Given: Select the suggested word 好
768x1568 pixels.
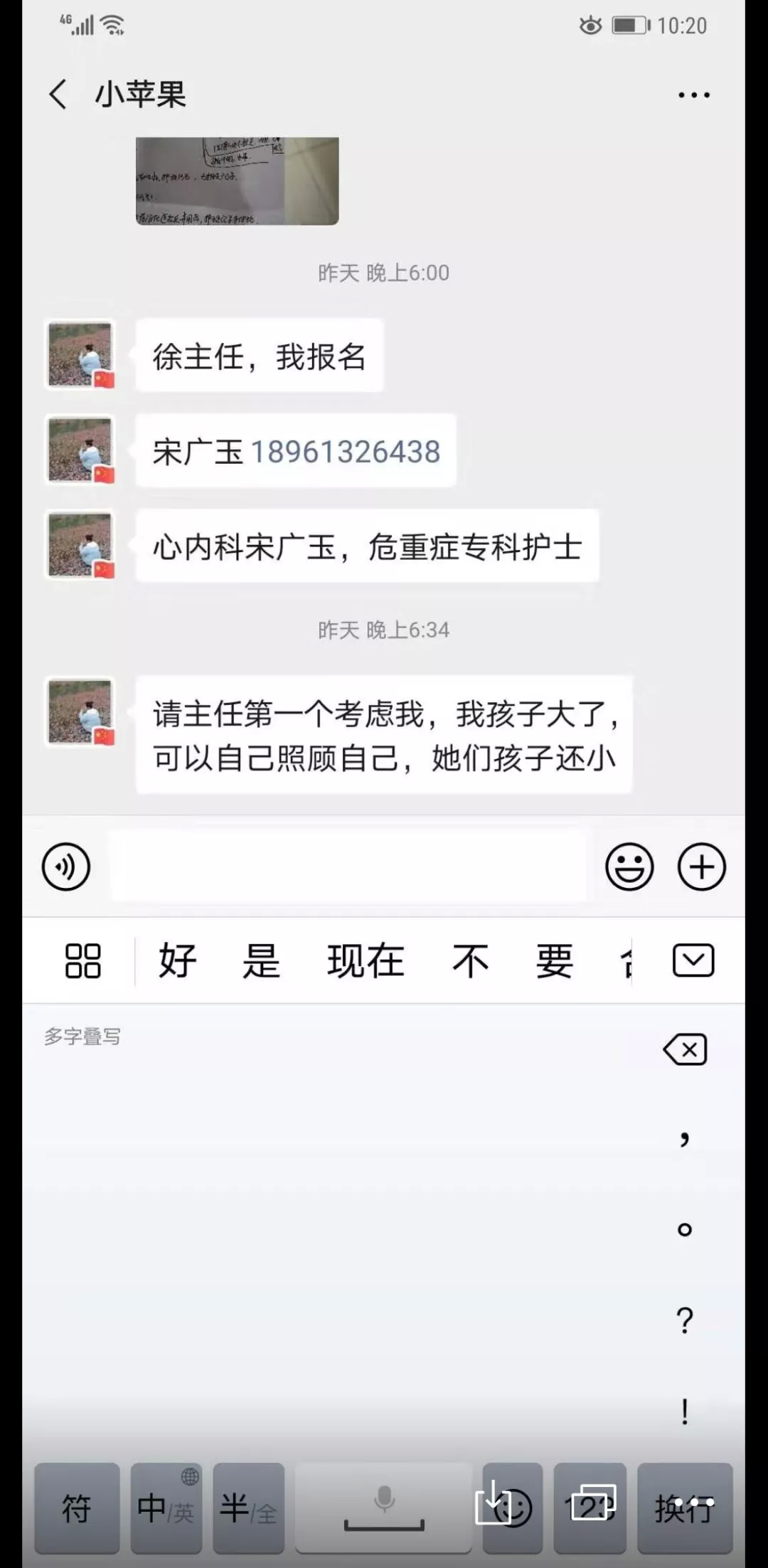Looking at the screenshot, I should pyautogui.click(x=177, y=960).
